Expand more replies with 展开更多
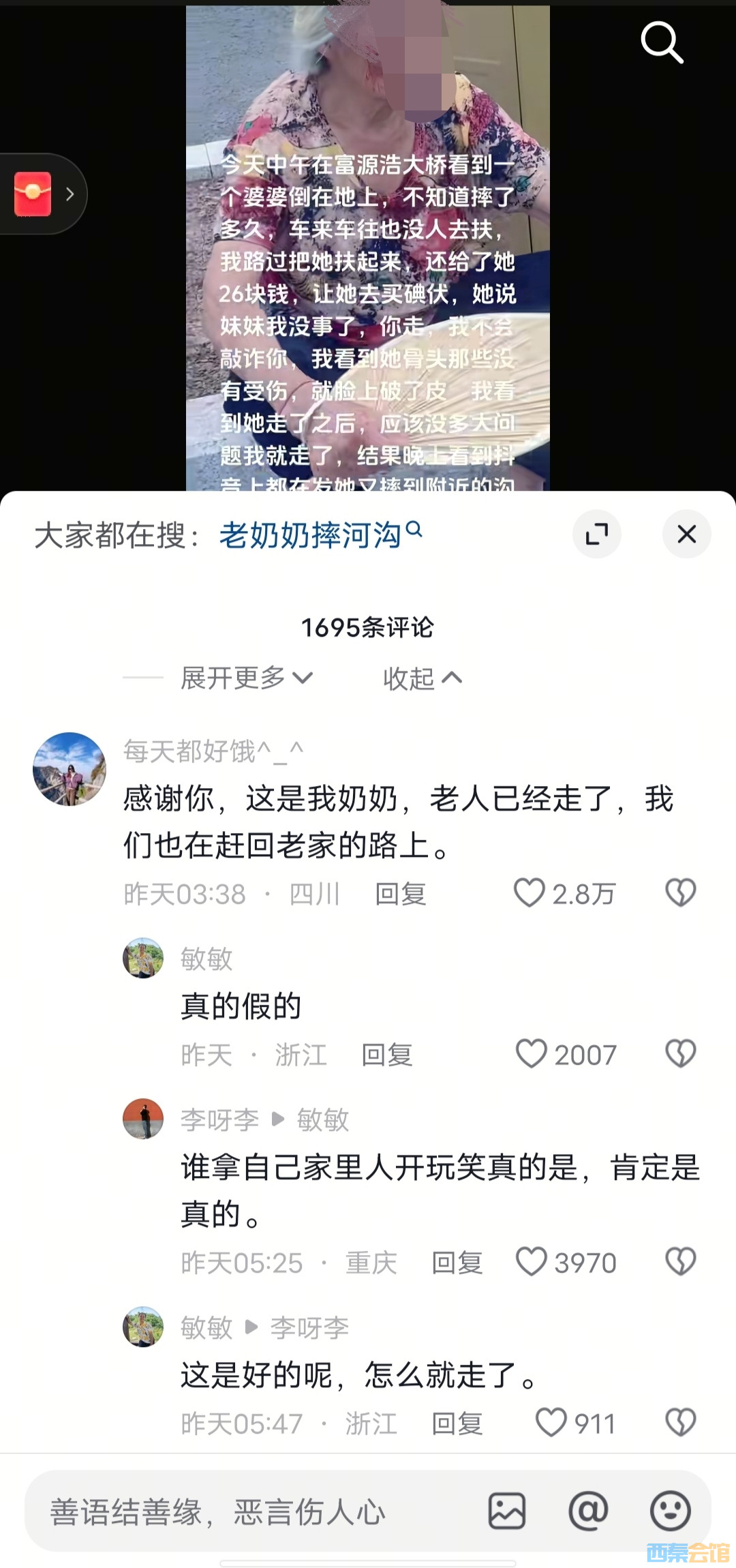The width and height of the screenshot is (736, 1568). (x=245, y=678)
